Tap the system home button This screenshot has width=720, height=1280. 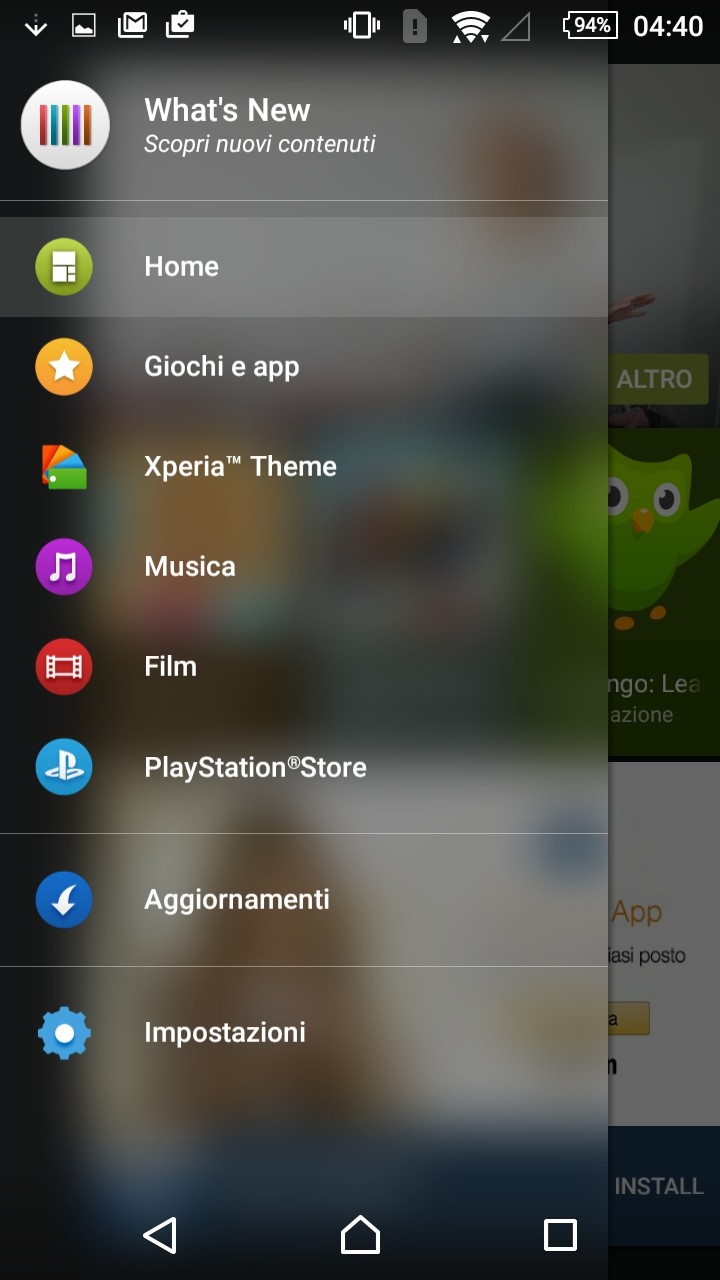pos(360,1235)
